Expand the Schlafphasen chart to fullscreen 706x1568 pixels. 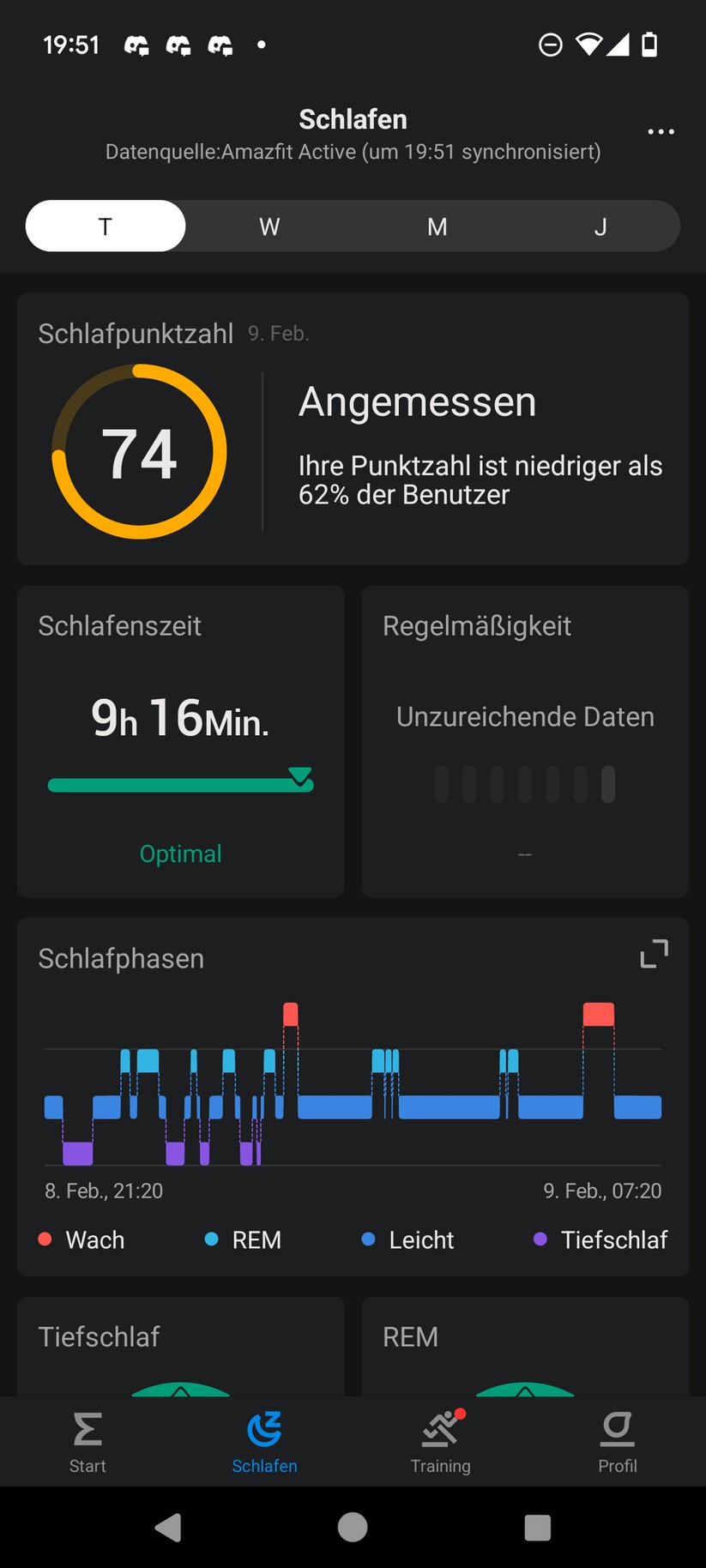tap(654, 954)
